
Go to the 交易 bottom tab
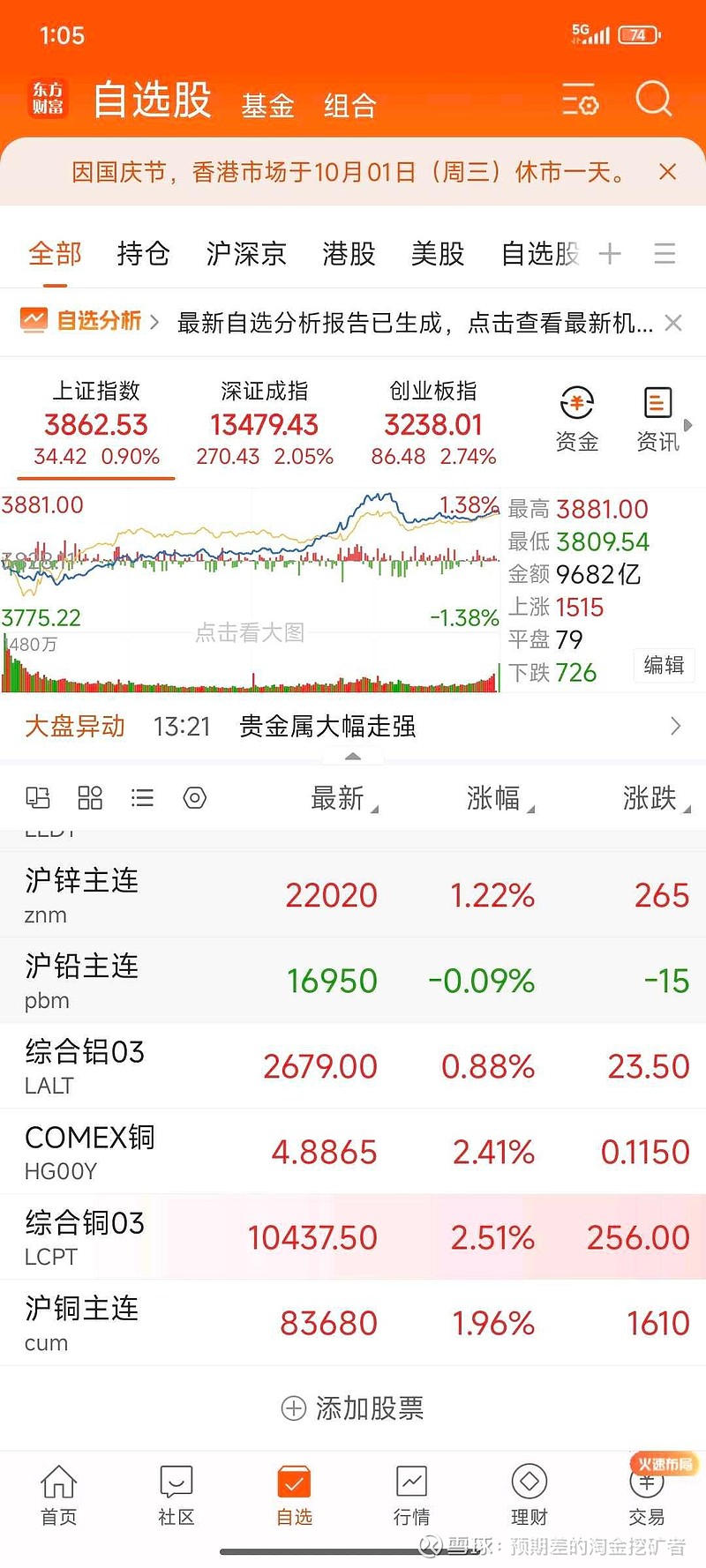tap(647, 1495)
